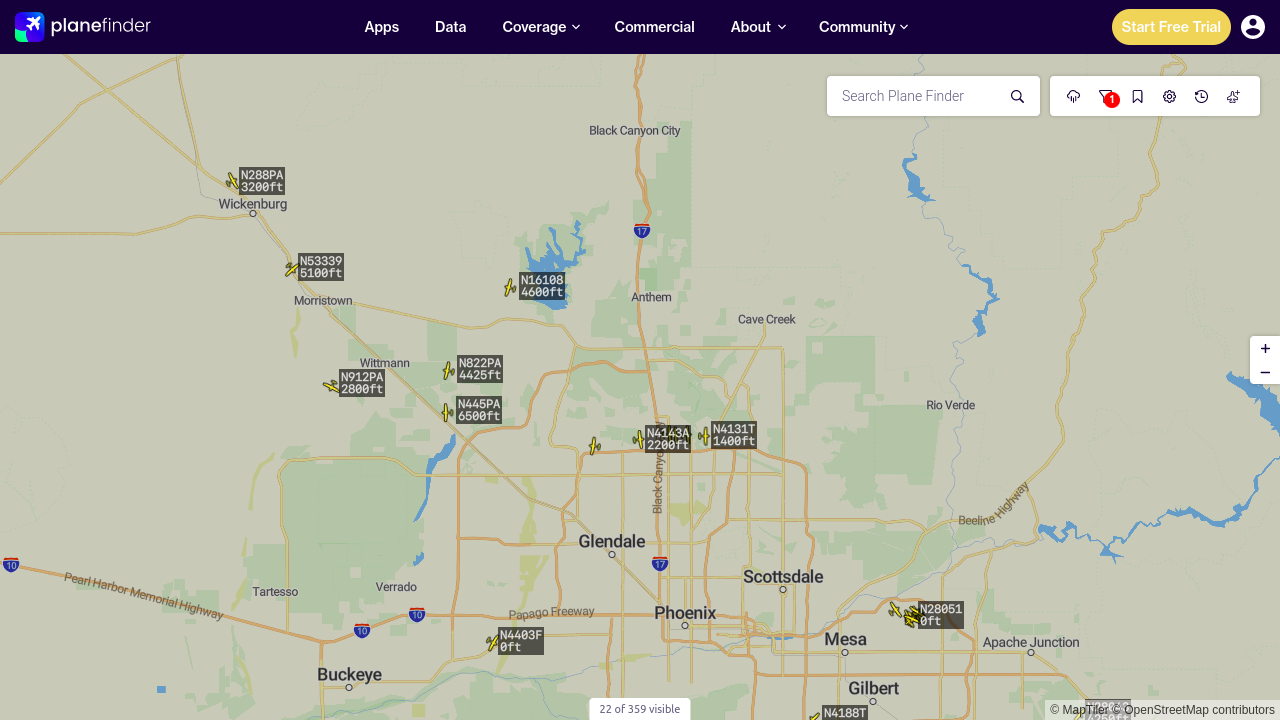
Task: Expand the Coverage dropdown
Action: 541,27
